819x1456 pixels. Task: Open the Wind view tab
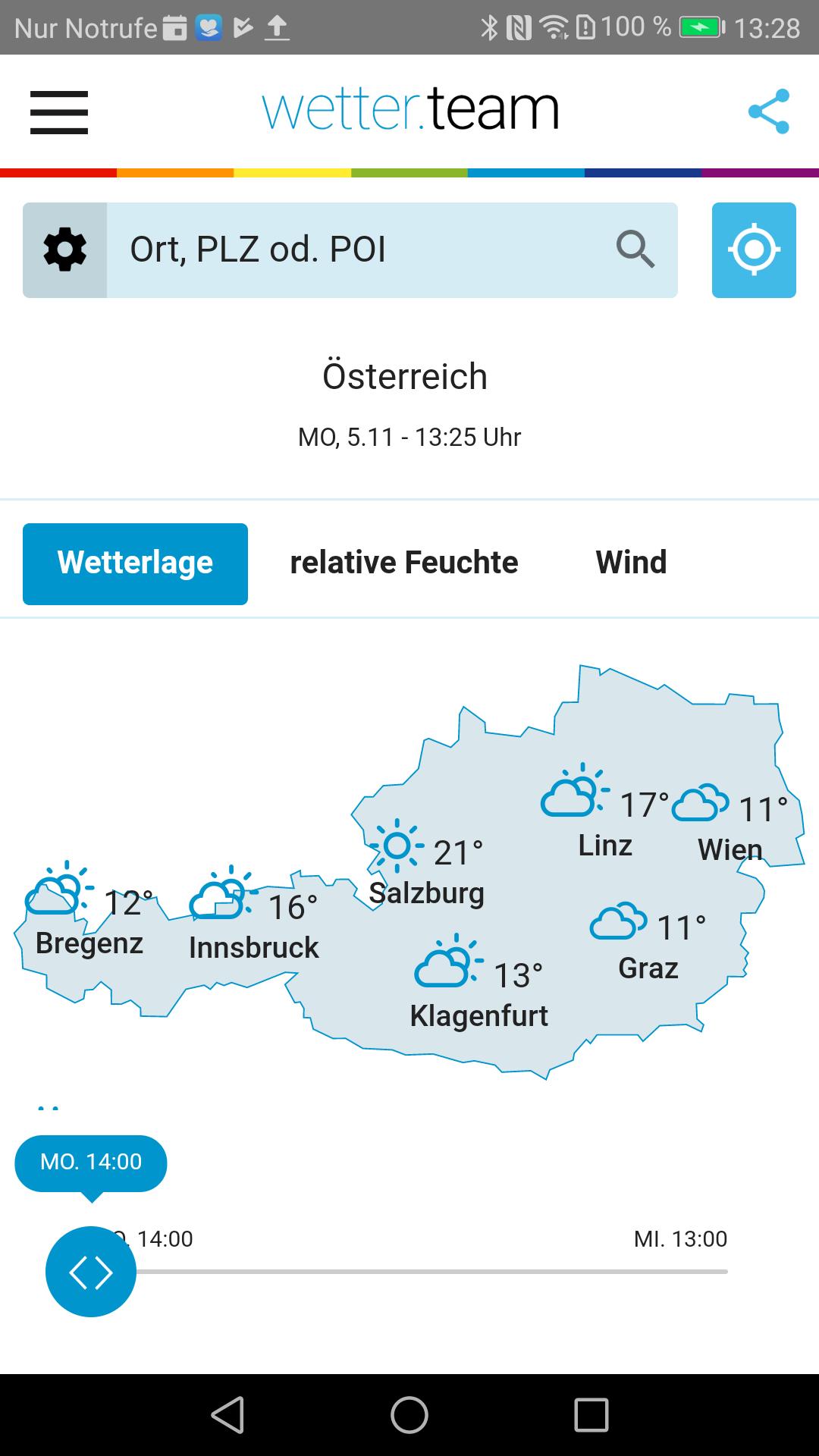coord(631,562)
